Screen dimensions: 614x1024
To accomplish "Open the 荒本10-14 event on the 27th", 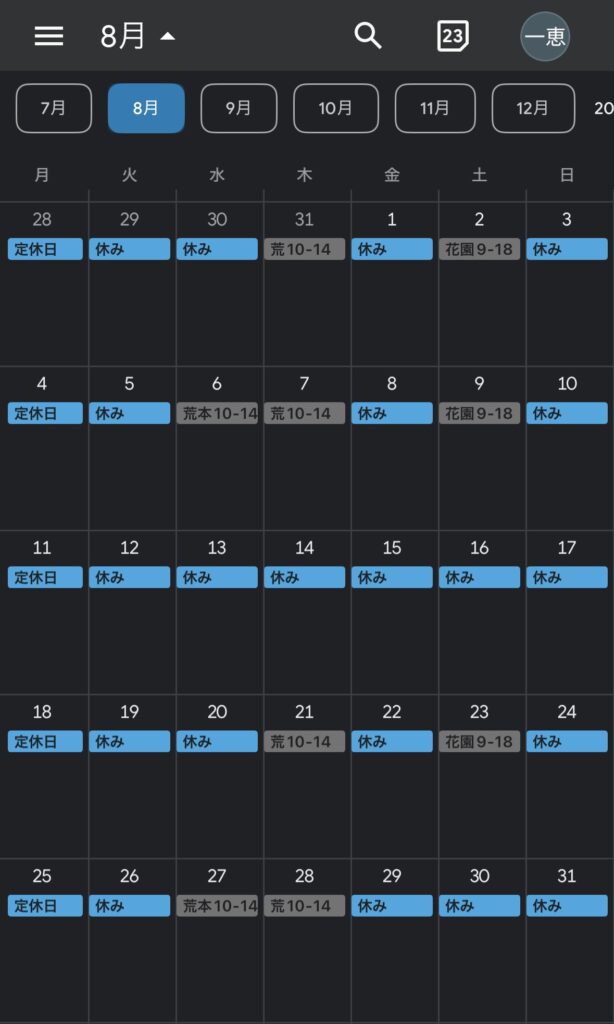I will coord(217,906).
